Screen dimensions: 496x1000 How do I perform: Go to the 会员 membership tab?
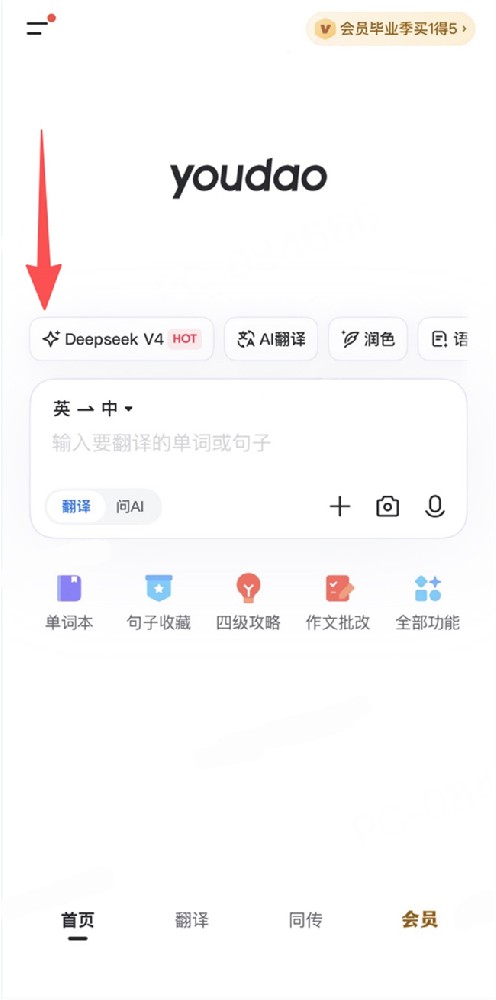[x=419, y=920]
